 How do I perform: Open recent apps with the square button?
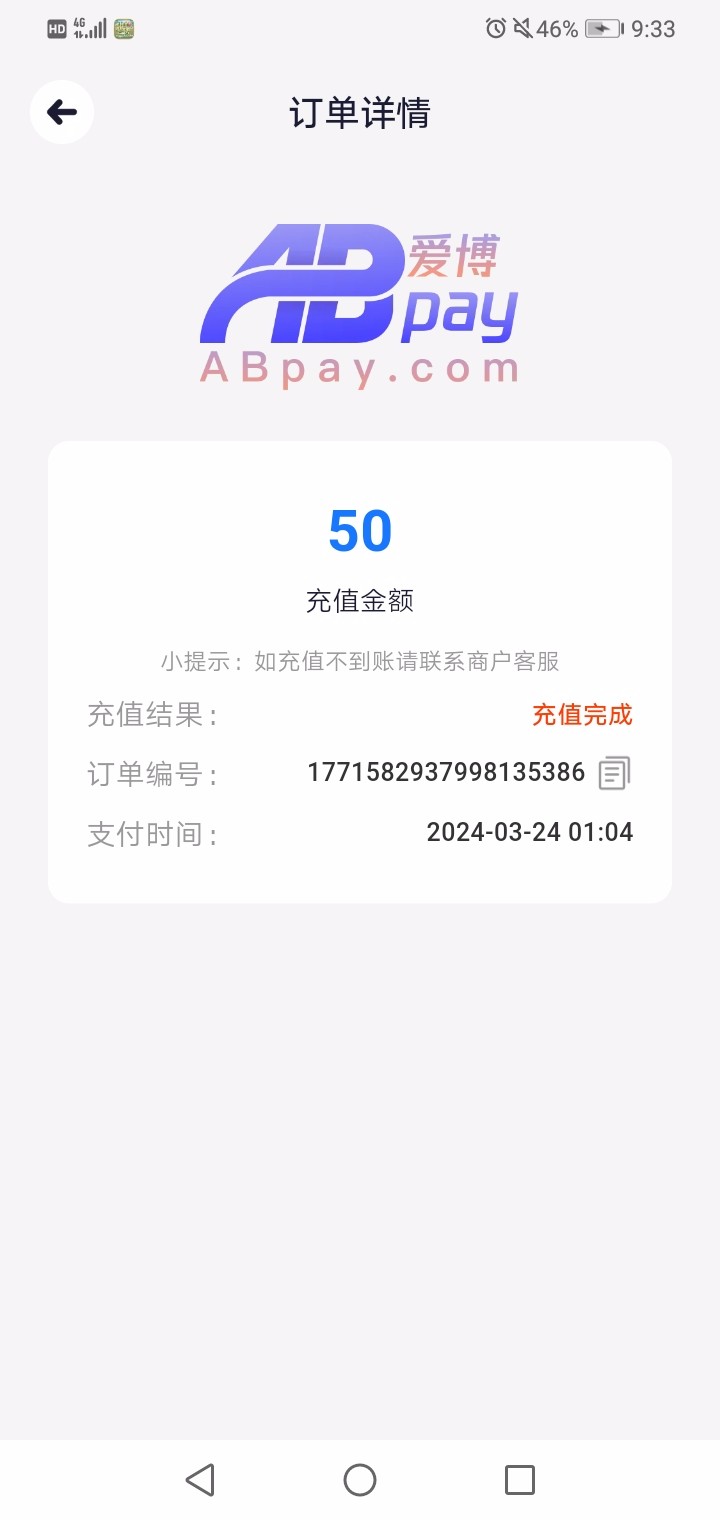pyautogui.click(x=518, y=1479)
